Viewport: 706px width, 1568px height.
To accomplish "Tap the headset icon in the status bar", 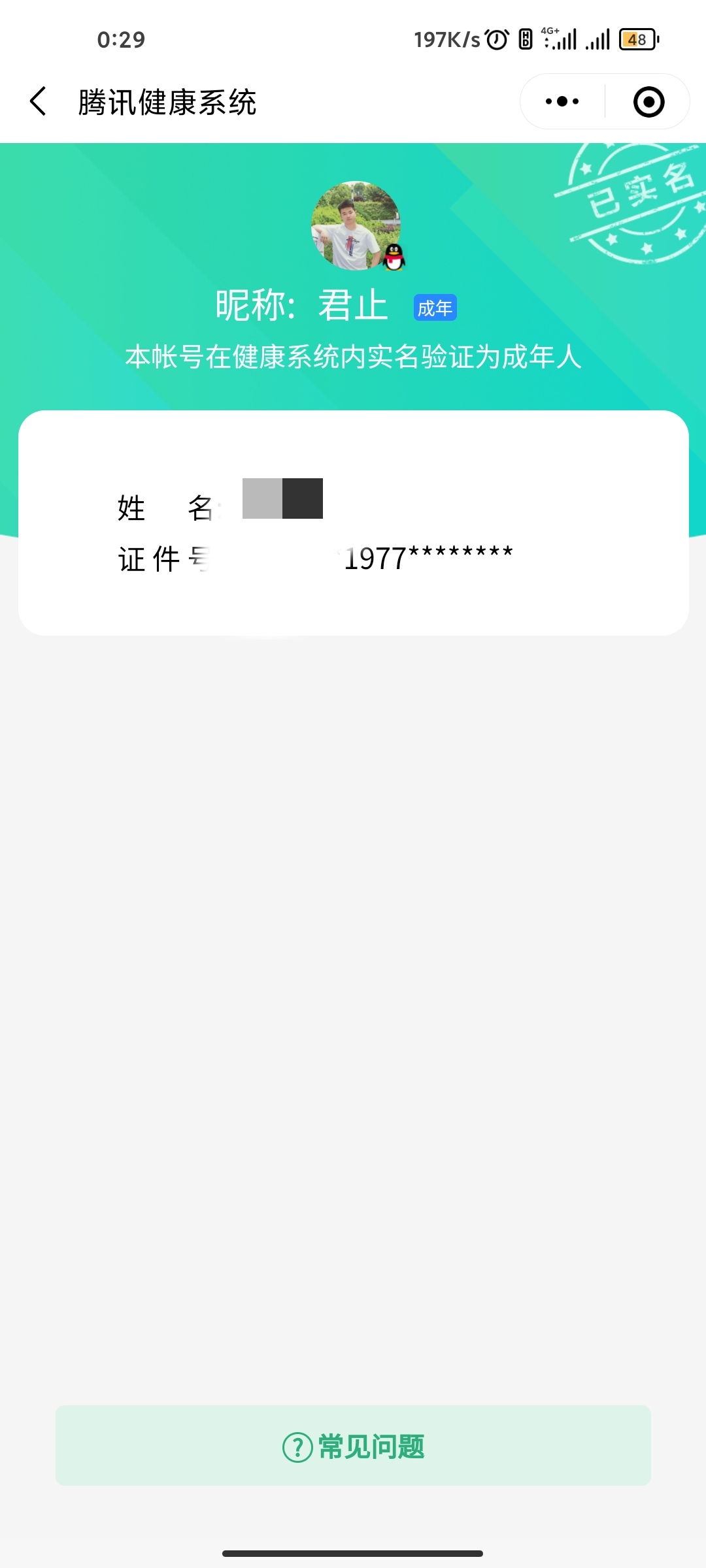I will point(526,39).
